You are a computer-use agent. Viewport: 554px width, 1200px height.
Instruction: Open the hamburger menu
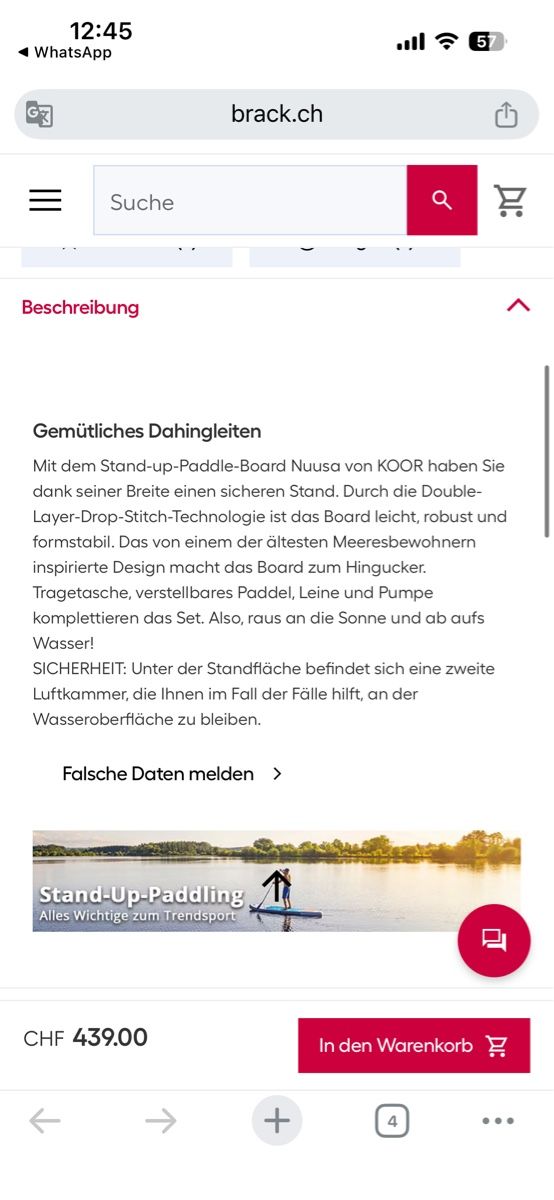click(x=45, y=201)
